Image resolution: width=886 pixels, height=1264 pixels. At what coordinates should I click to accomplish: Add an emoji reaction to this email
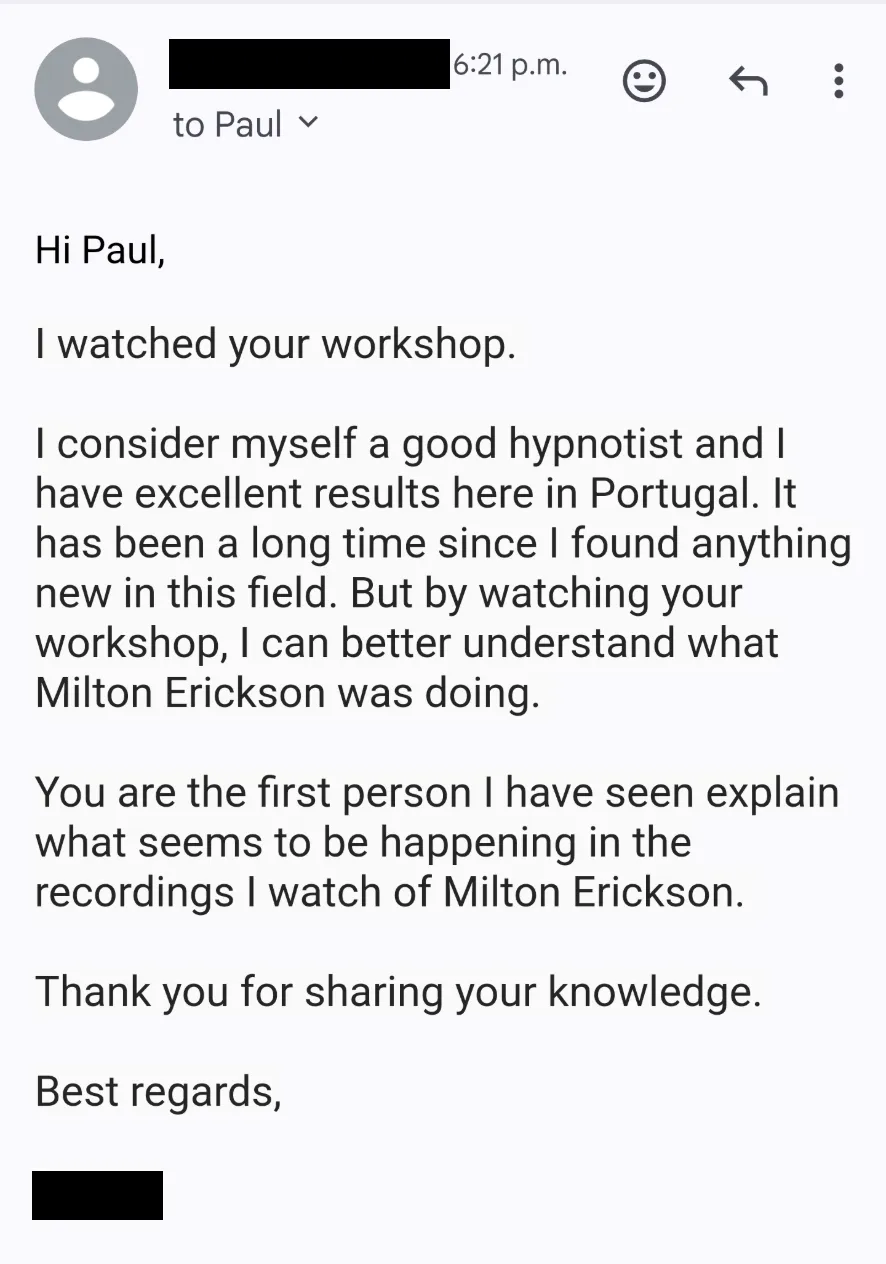pos(644,81)
